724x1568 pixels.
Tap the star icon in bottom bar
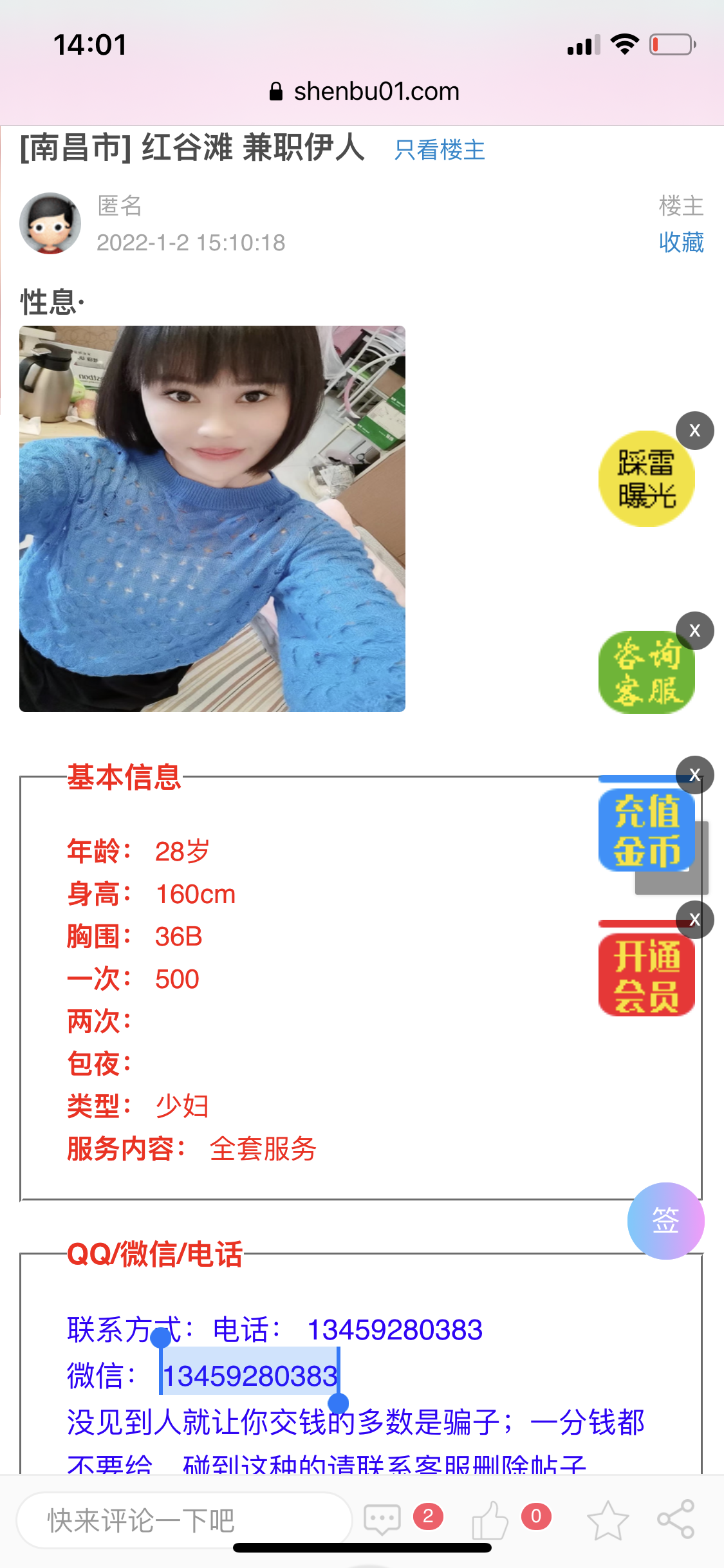coord(608,1520)
